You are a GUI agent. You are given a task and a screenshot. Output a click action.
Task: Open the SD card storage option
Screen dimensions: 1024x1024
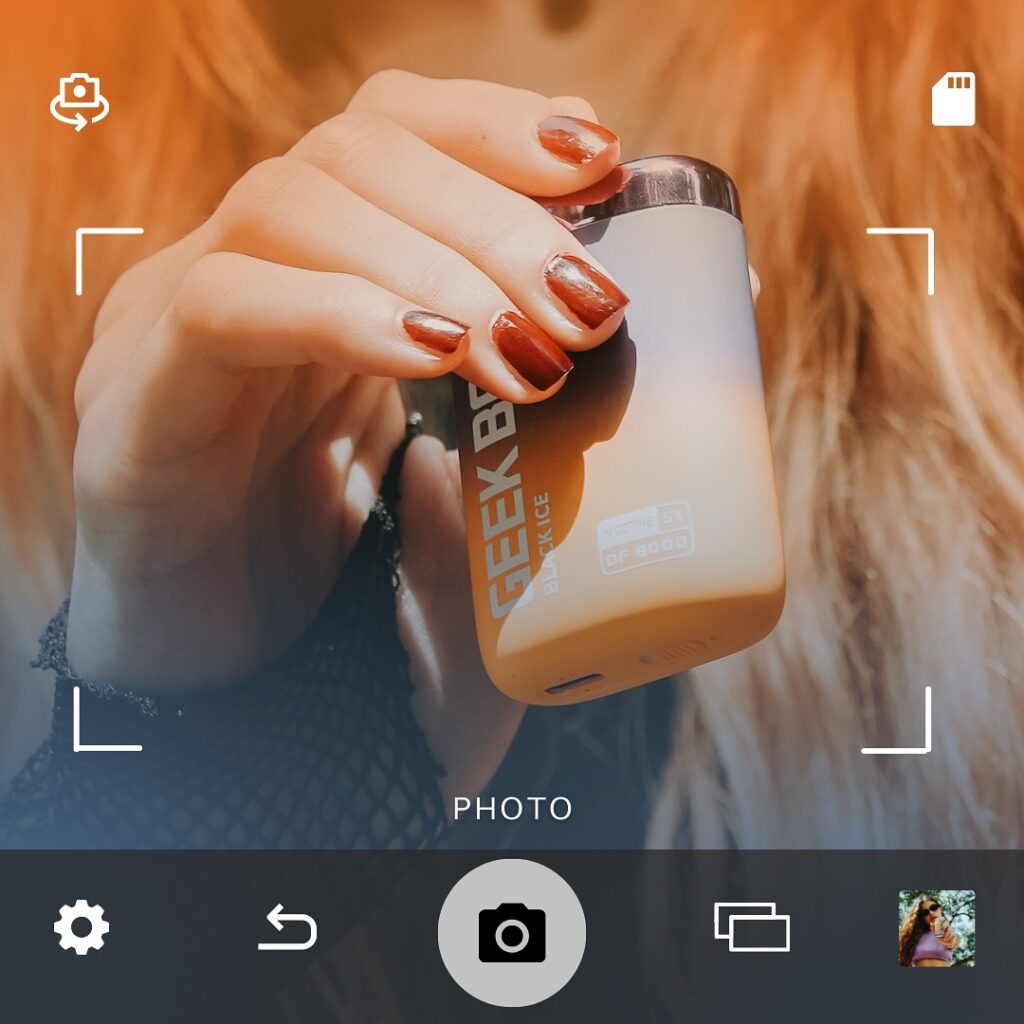point(953,99)
